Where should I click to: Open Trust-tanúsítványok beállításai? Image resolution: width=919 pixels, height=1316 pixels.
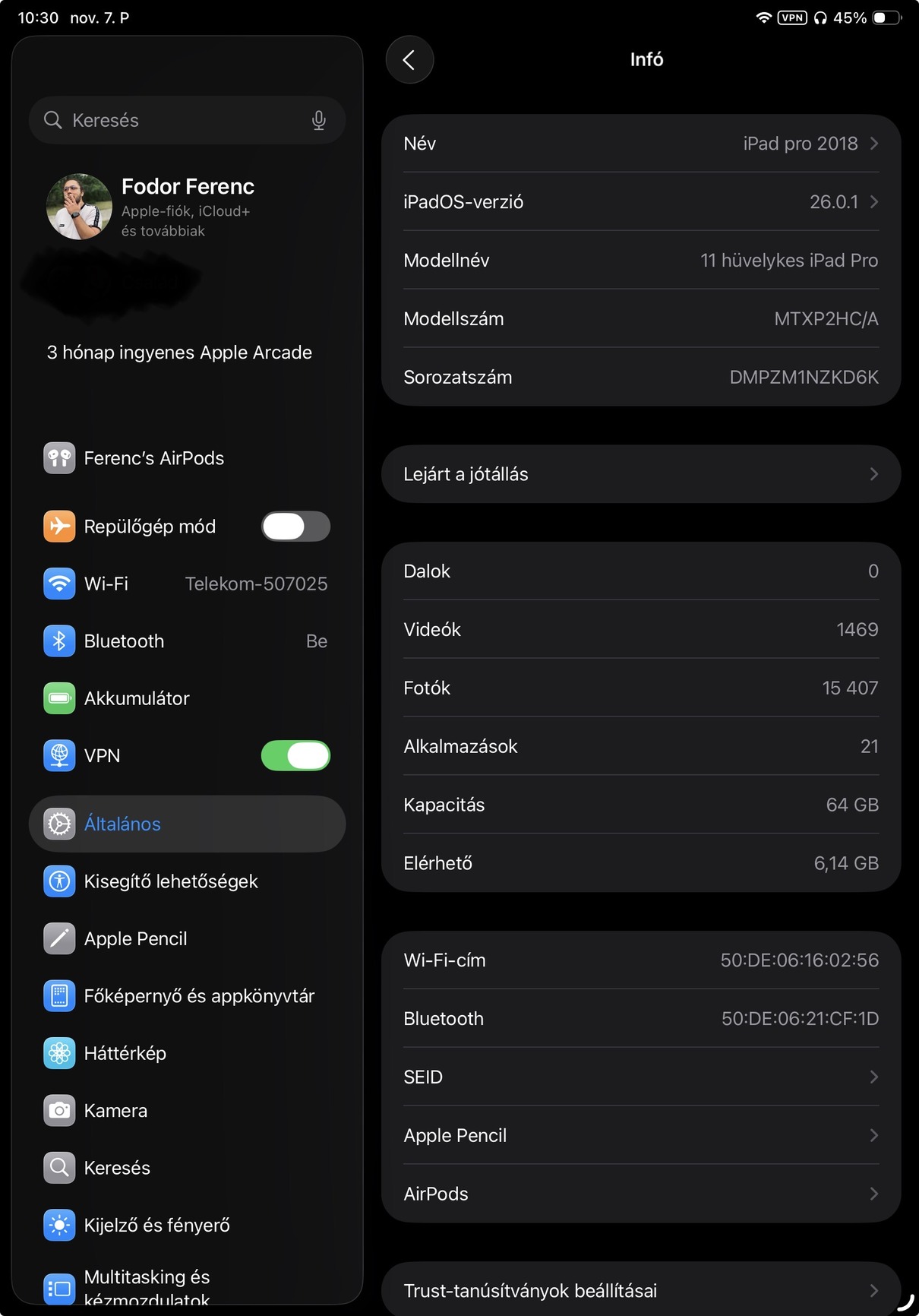click(640, 1290)
